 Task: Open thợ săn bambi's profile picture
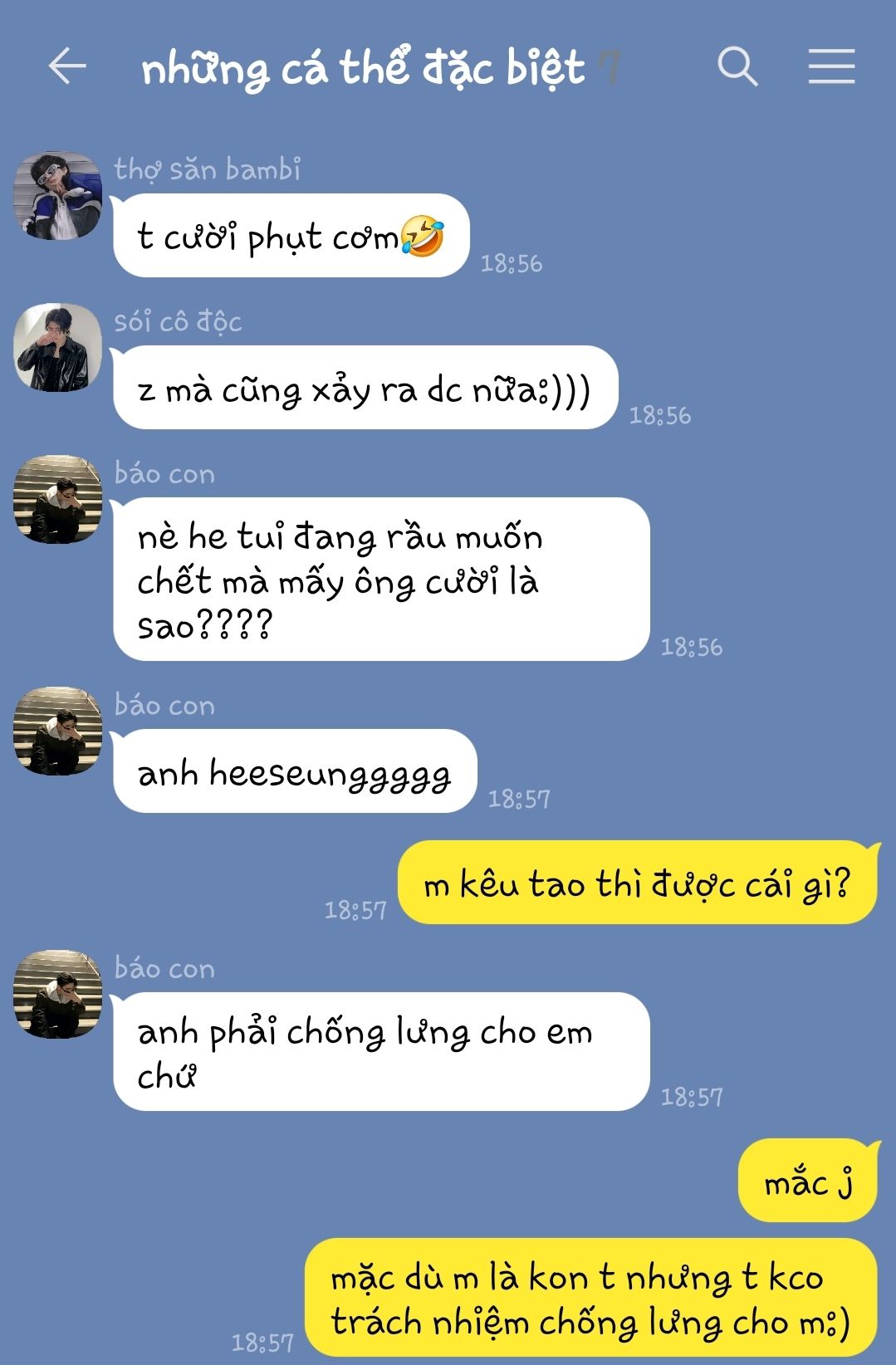[57, 196]
